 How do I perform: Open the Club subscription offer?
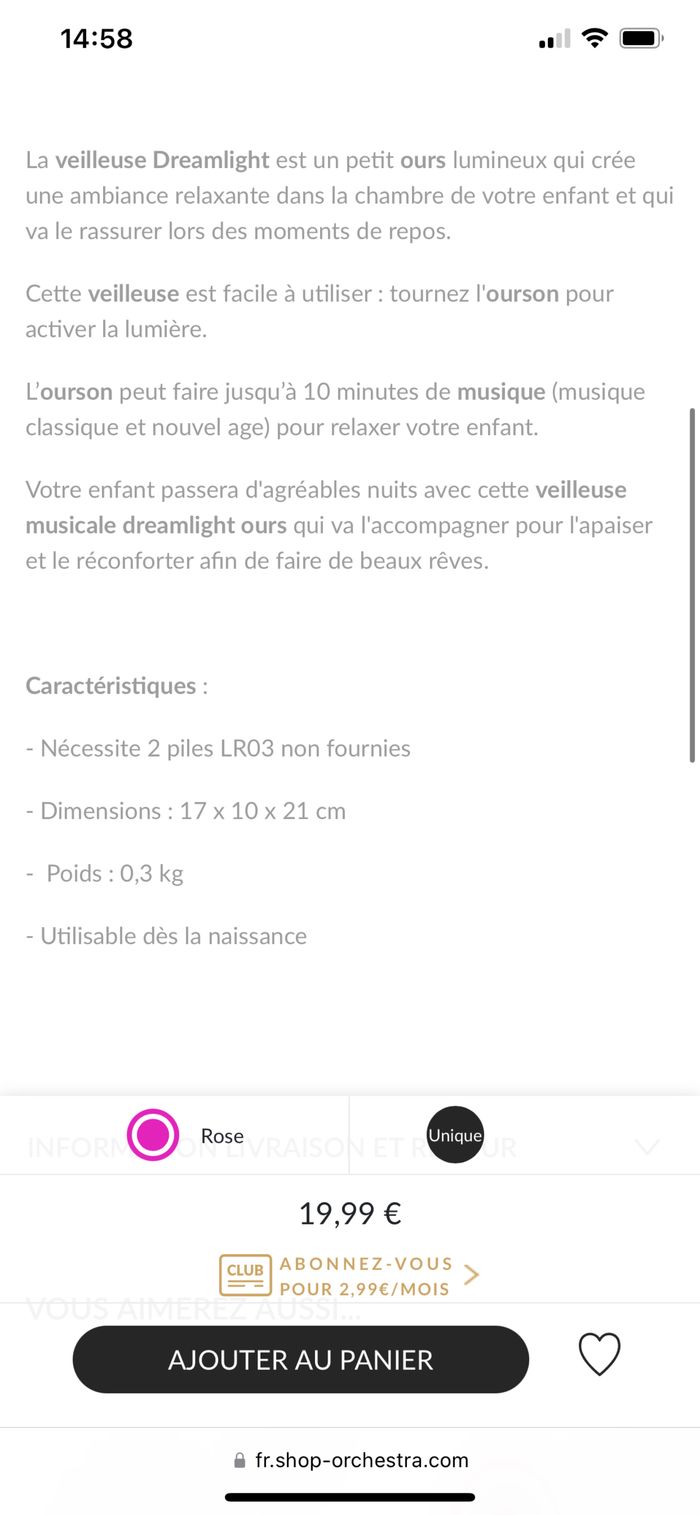pos(350,1275)
